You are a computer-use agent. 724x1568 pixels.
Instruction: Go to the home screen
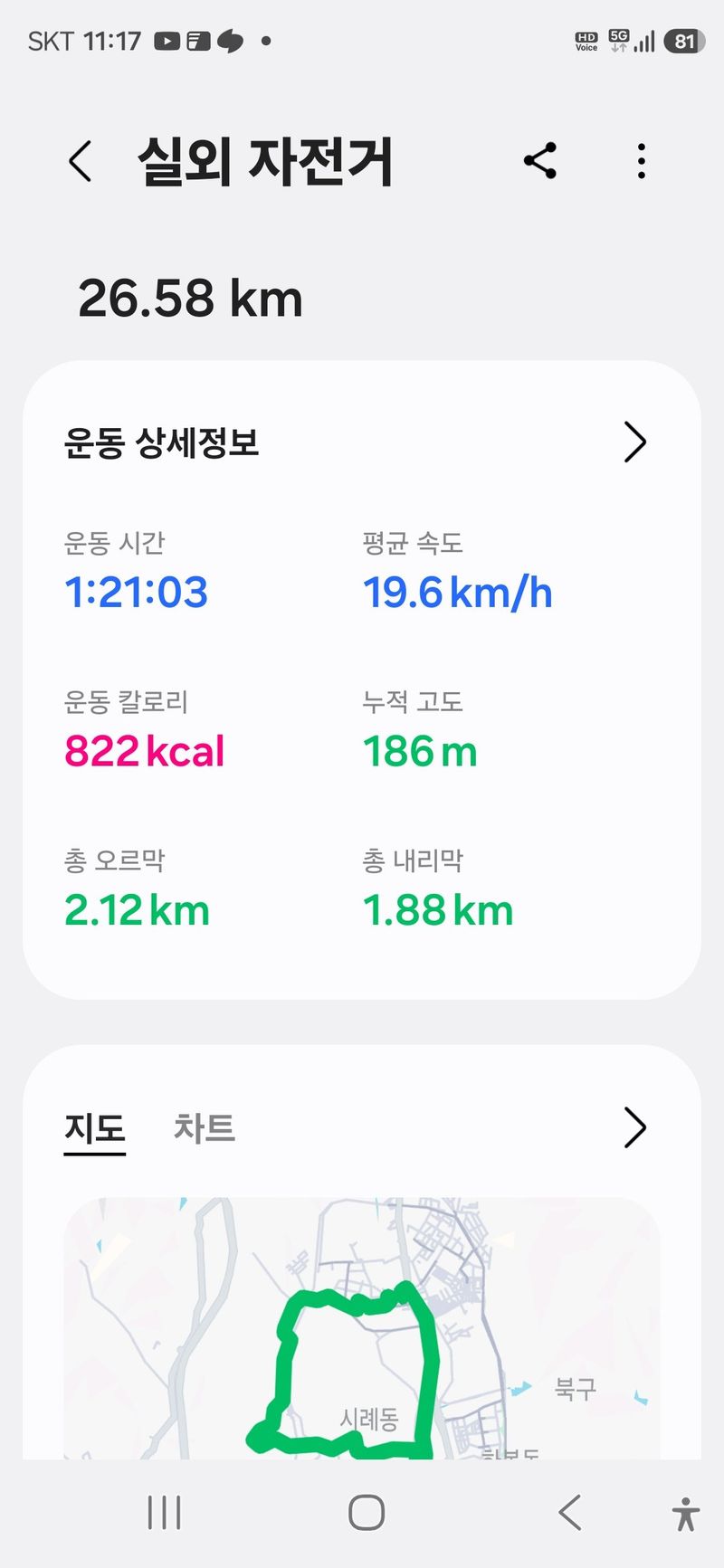(367, 1512)
